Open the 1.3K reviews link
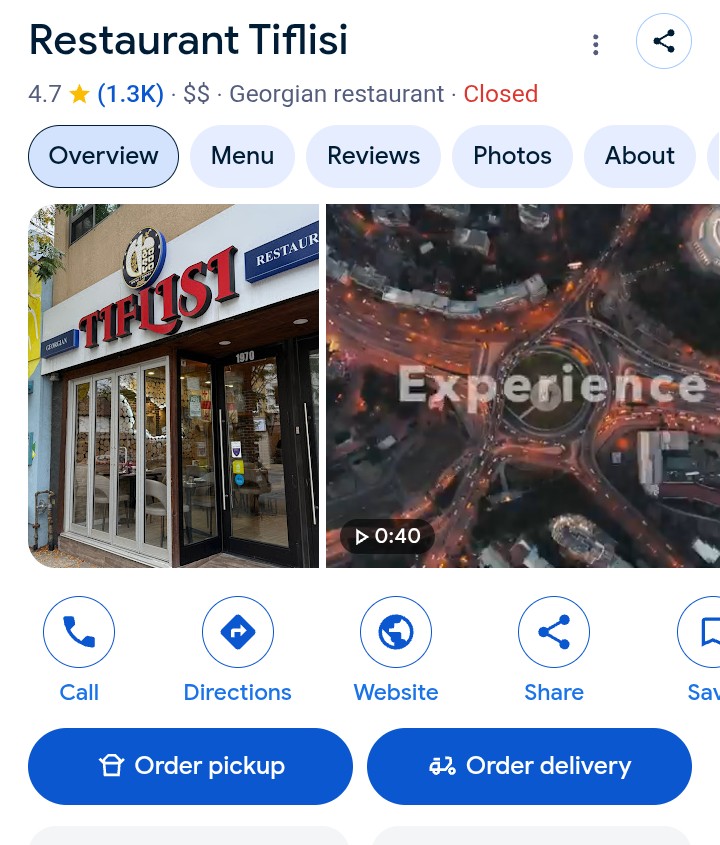 point(130,94)
